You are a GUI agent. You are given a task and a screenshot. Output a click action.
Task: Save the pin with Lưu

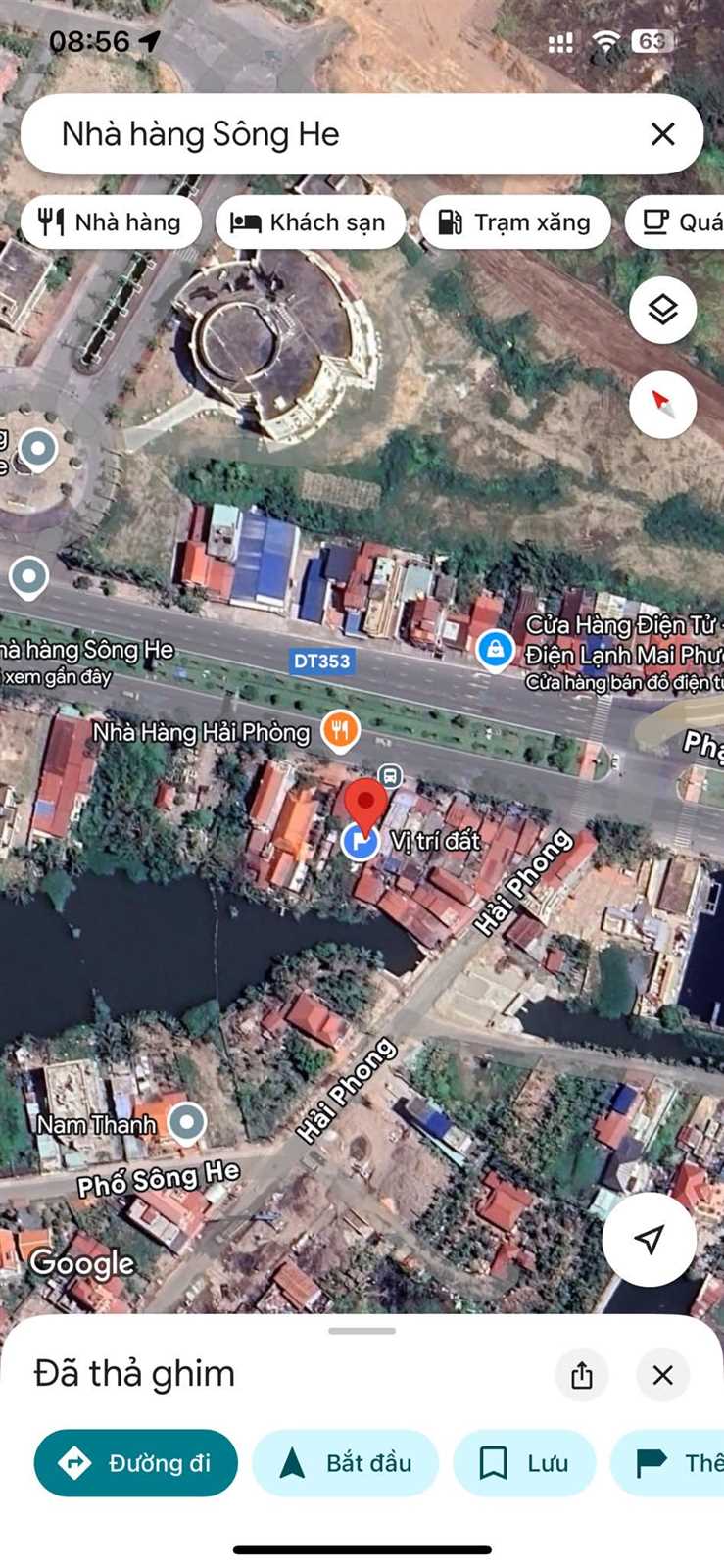(x=524, y=1463)
